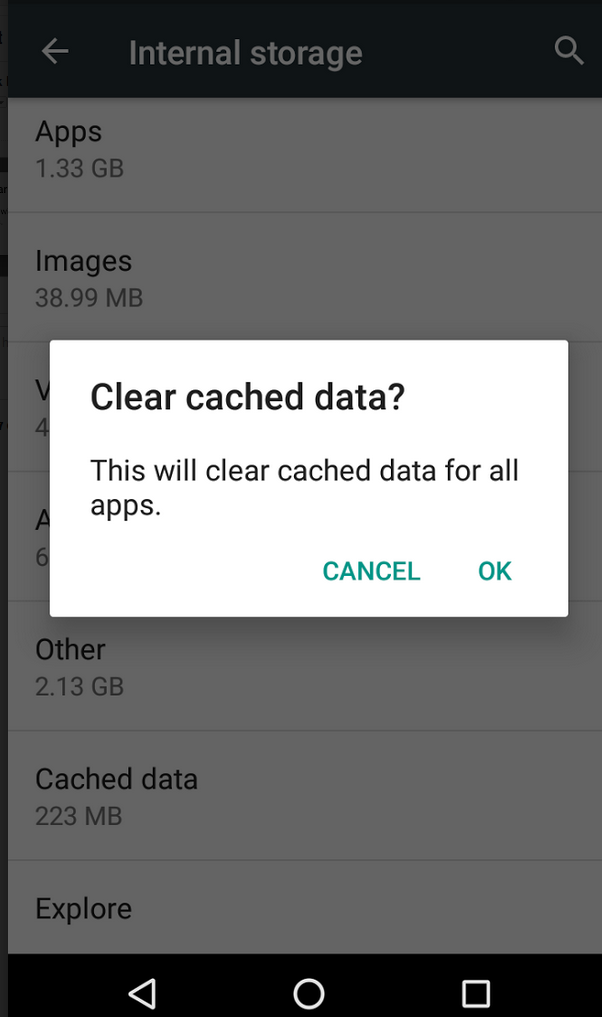
Task: Cancel the clear cached data dialog
Action: click(x=372, y=571)
